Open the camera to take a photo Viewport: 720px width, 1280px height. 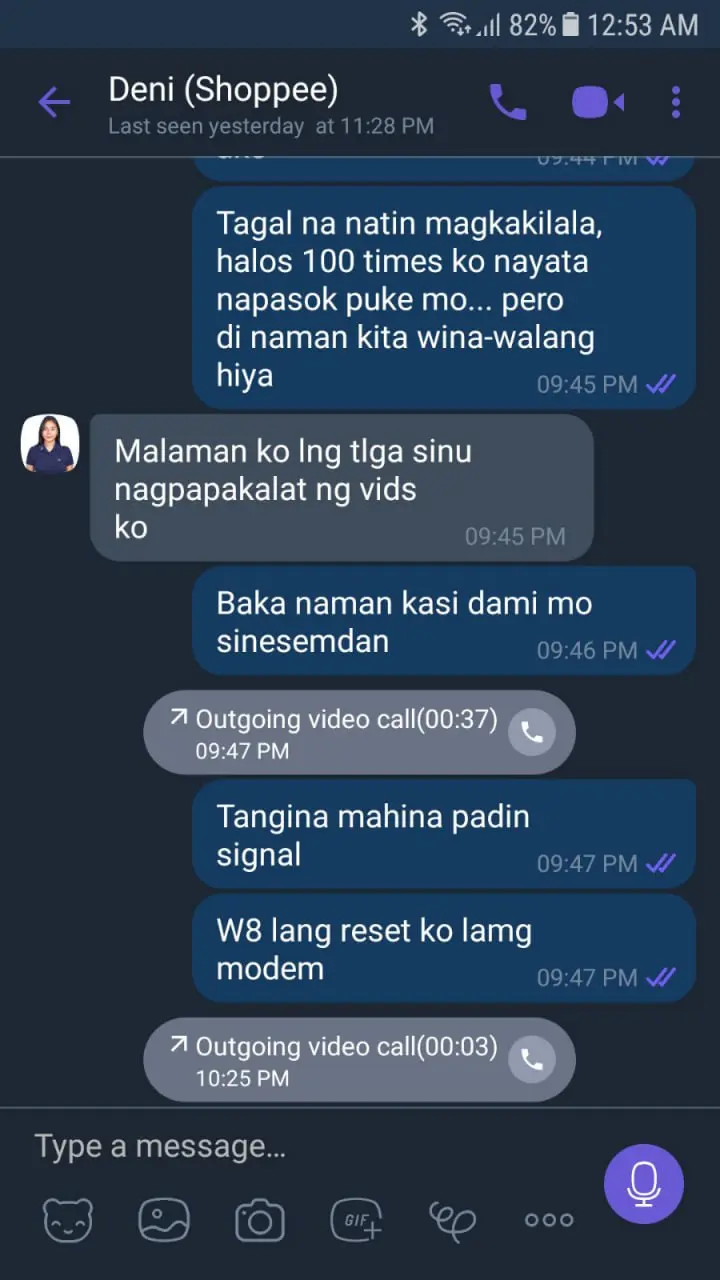point(260,1220)
